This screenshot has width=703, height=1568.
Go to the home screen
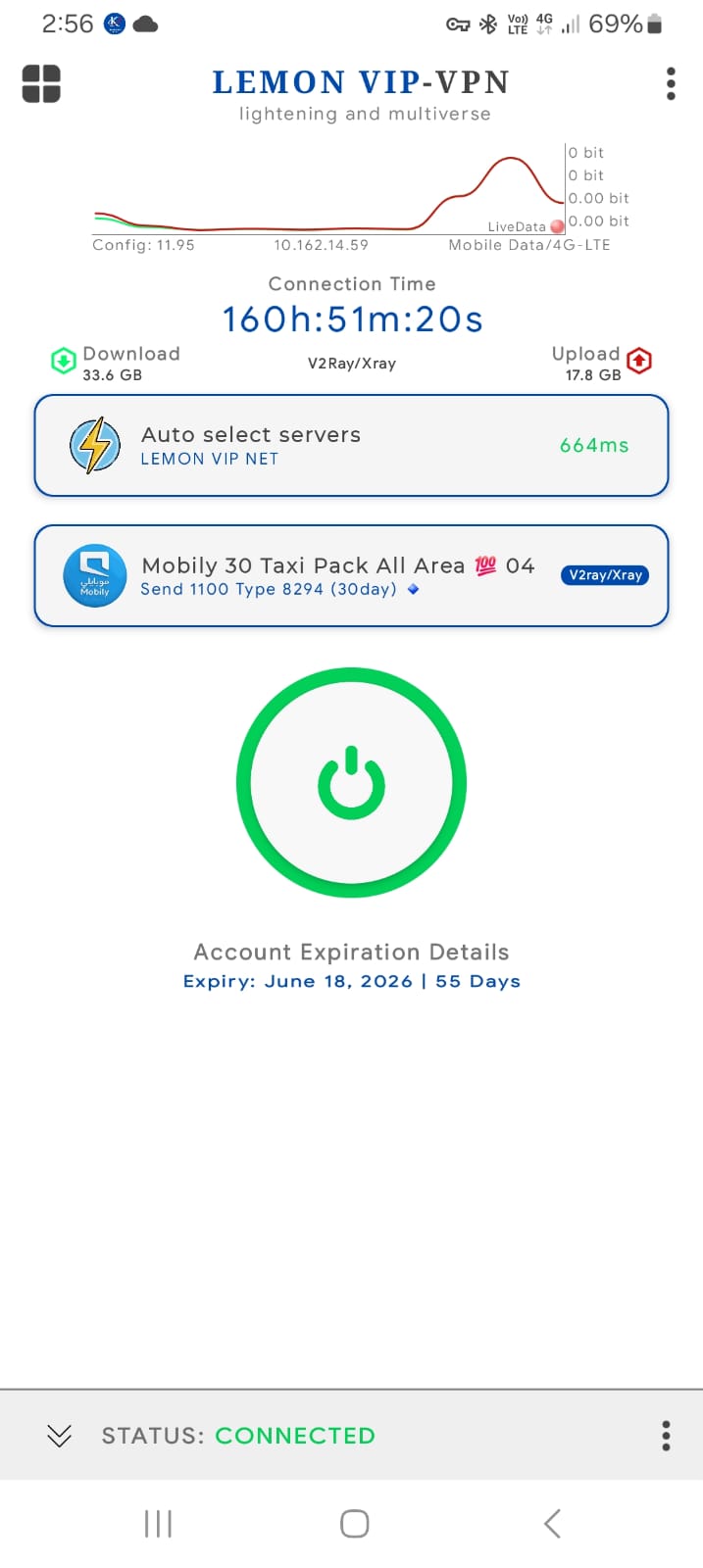(354, 1524)
